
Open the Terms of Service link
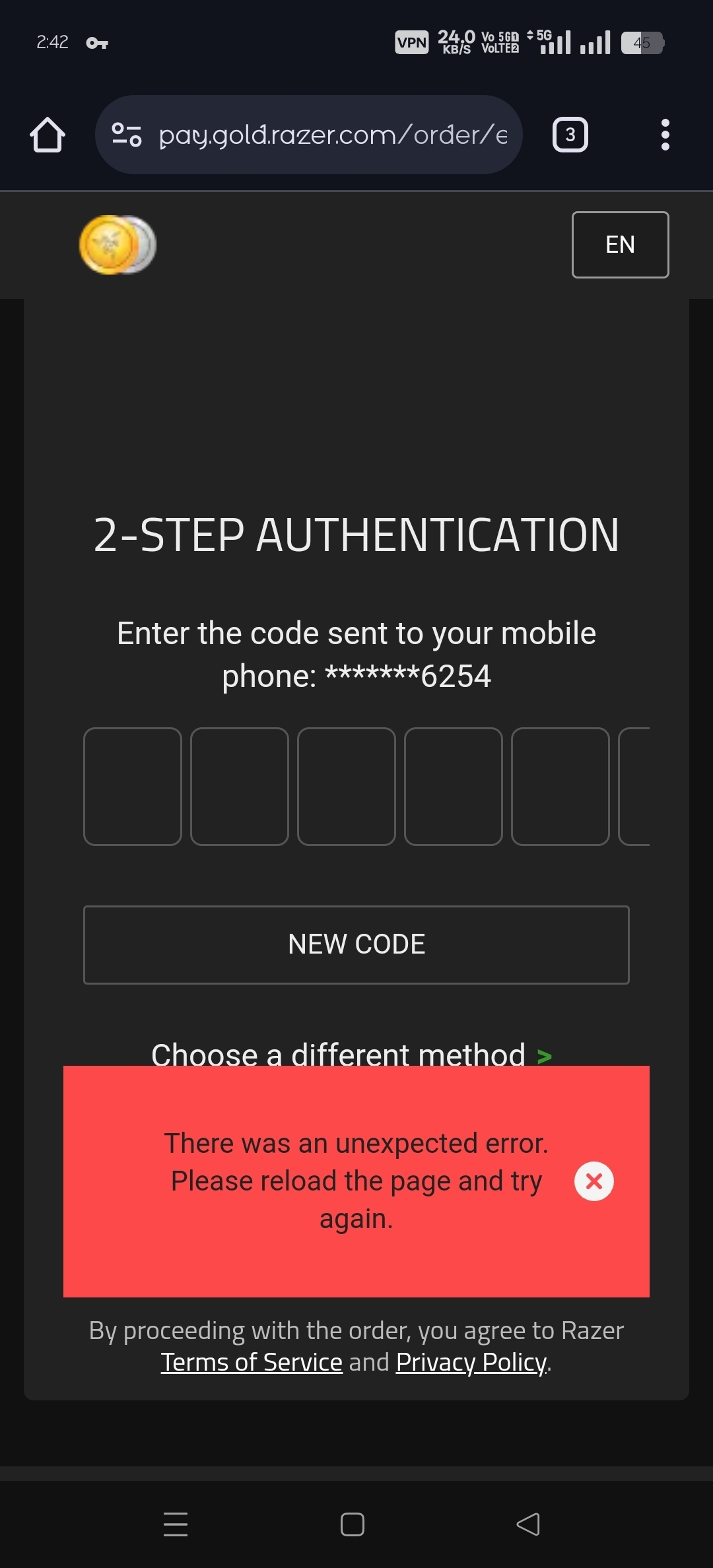pos(252,1362)
